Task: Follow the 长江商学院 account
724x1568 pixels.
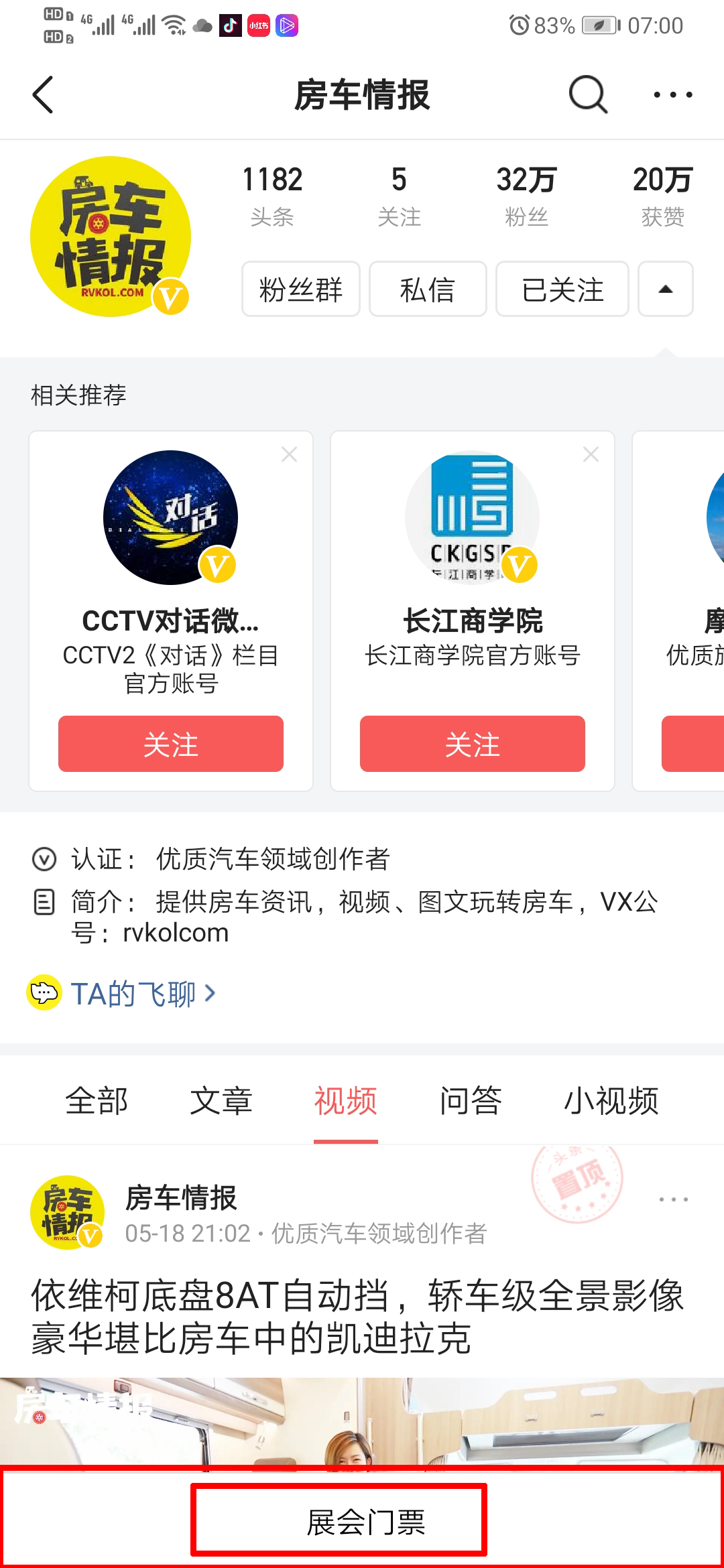Action: click(473, 744)
